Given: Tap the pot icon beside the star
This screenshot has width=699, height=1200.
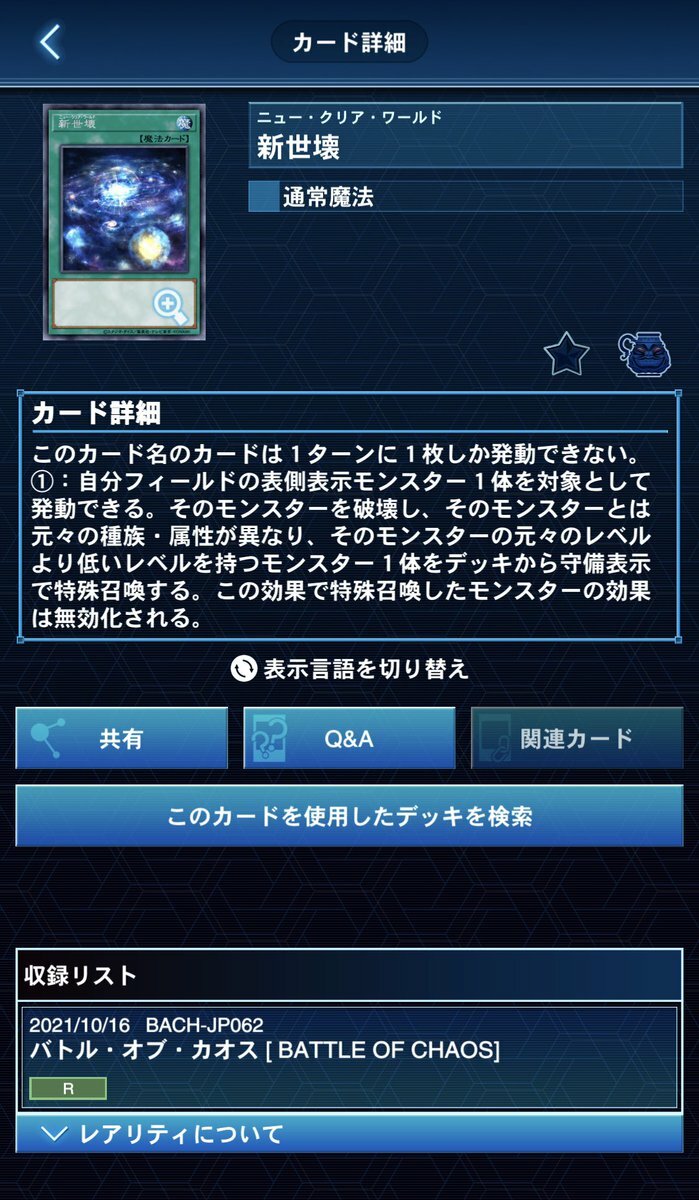Looking at the screenshot, I should pyautogui.click(x=644, y=354).
